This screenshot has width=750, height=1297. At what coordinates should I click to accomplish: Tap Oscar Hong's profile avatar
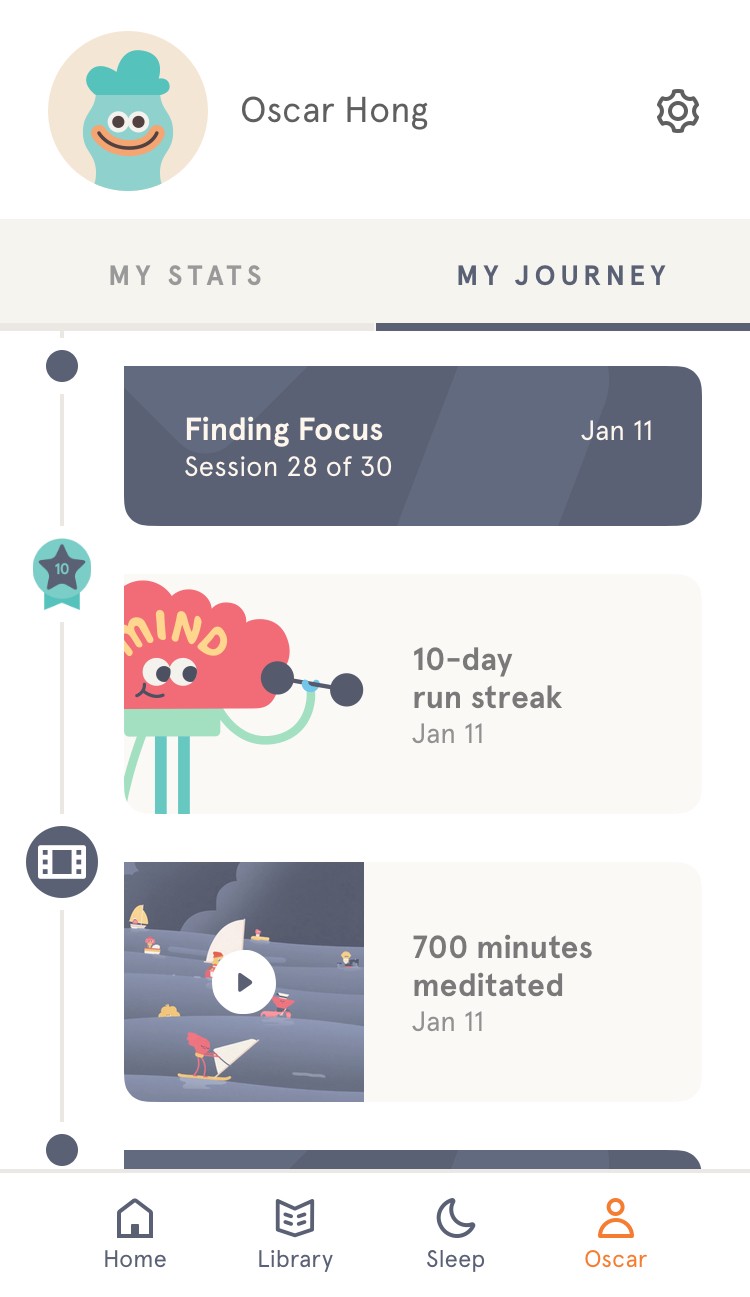[128, 111]
